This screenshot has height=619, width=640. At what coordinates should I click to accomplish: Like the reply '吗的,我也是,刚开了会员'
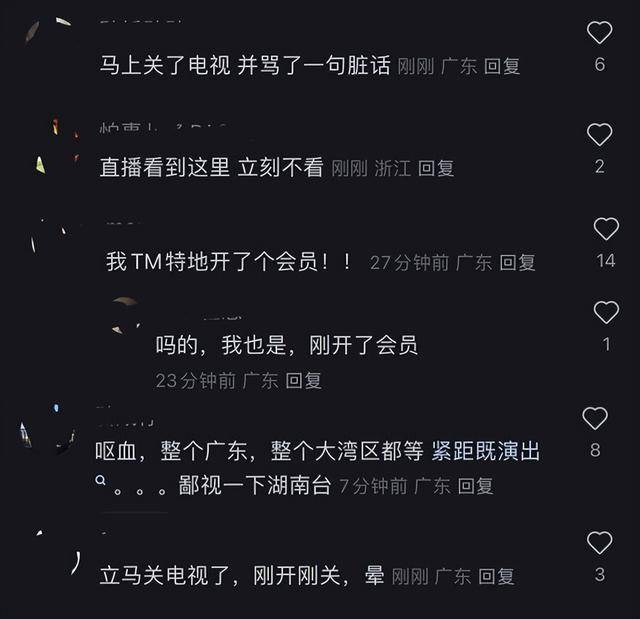pos(606,313)
